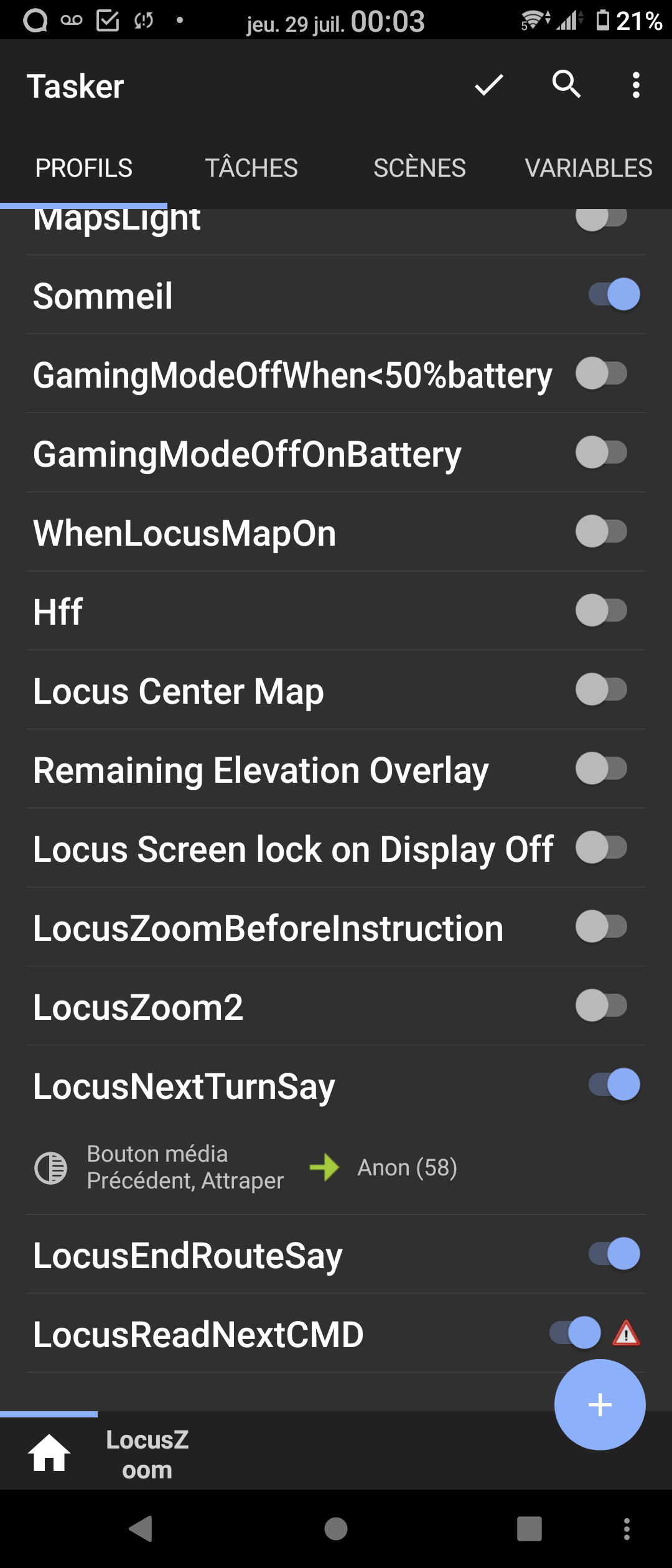Enable the Hff profile switch
The height and width of the screenshot is (1568, 672).
tap(601, 610)
